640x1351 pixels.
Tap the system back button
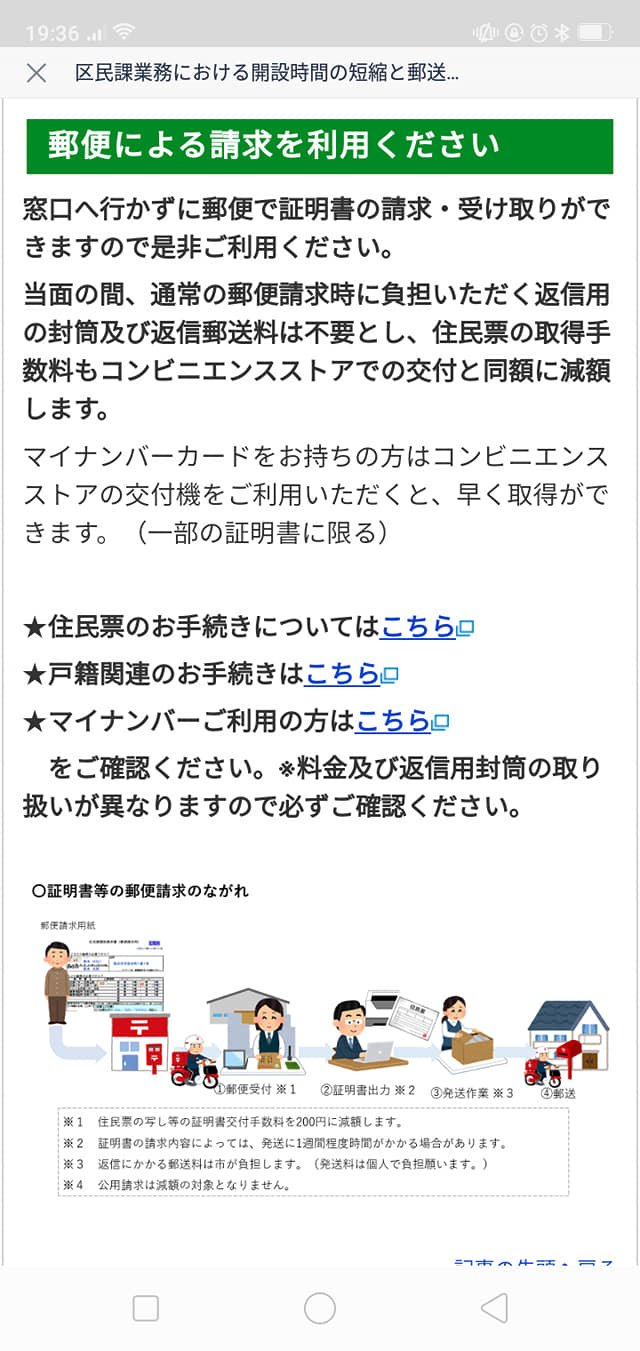click(494, 1307)
